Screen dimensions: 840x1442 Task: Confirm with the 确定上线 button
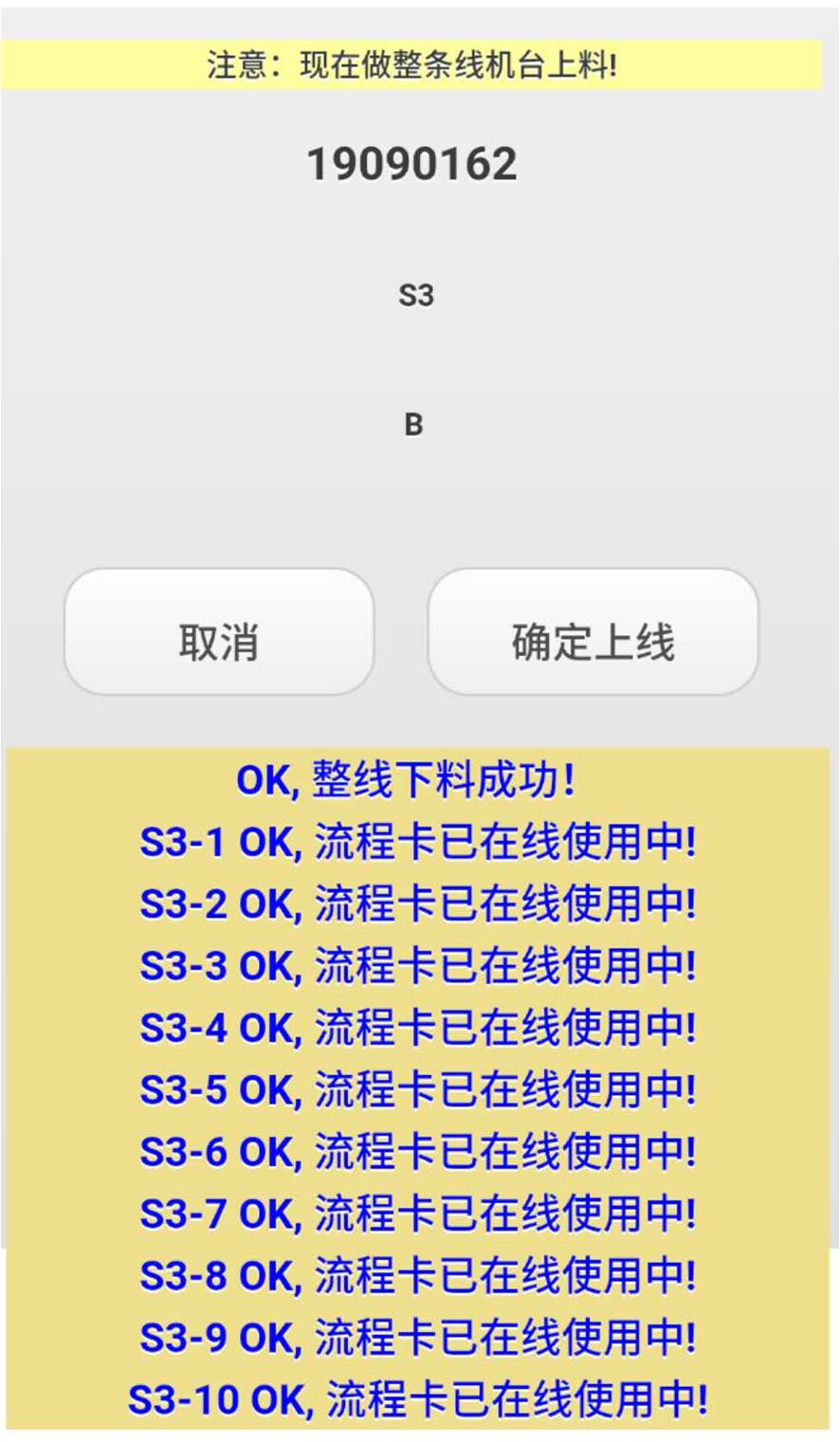click(x=593, y=632)
